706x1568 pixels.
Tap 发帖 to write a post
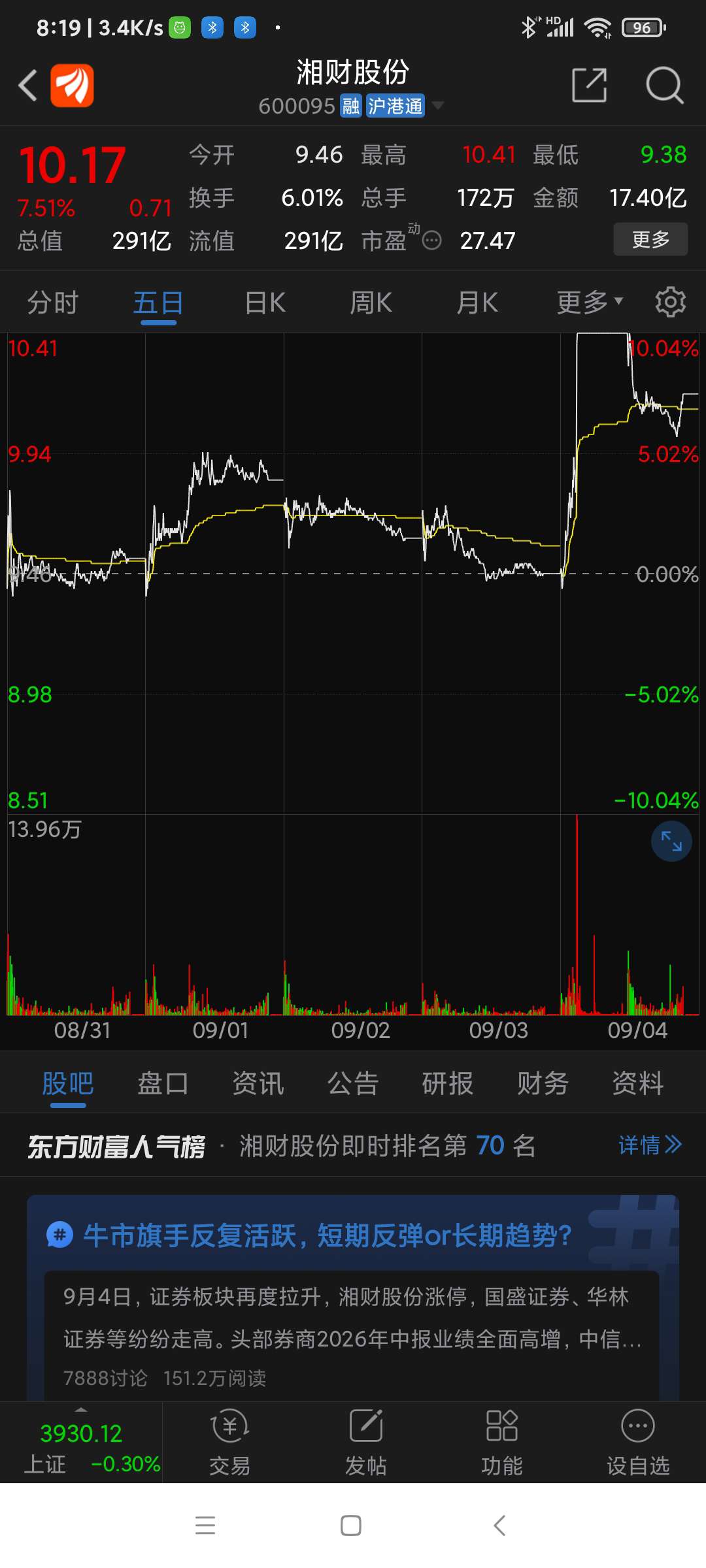click(366, 1442)
